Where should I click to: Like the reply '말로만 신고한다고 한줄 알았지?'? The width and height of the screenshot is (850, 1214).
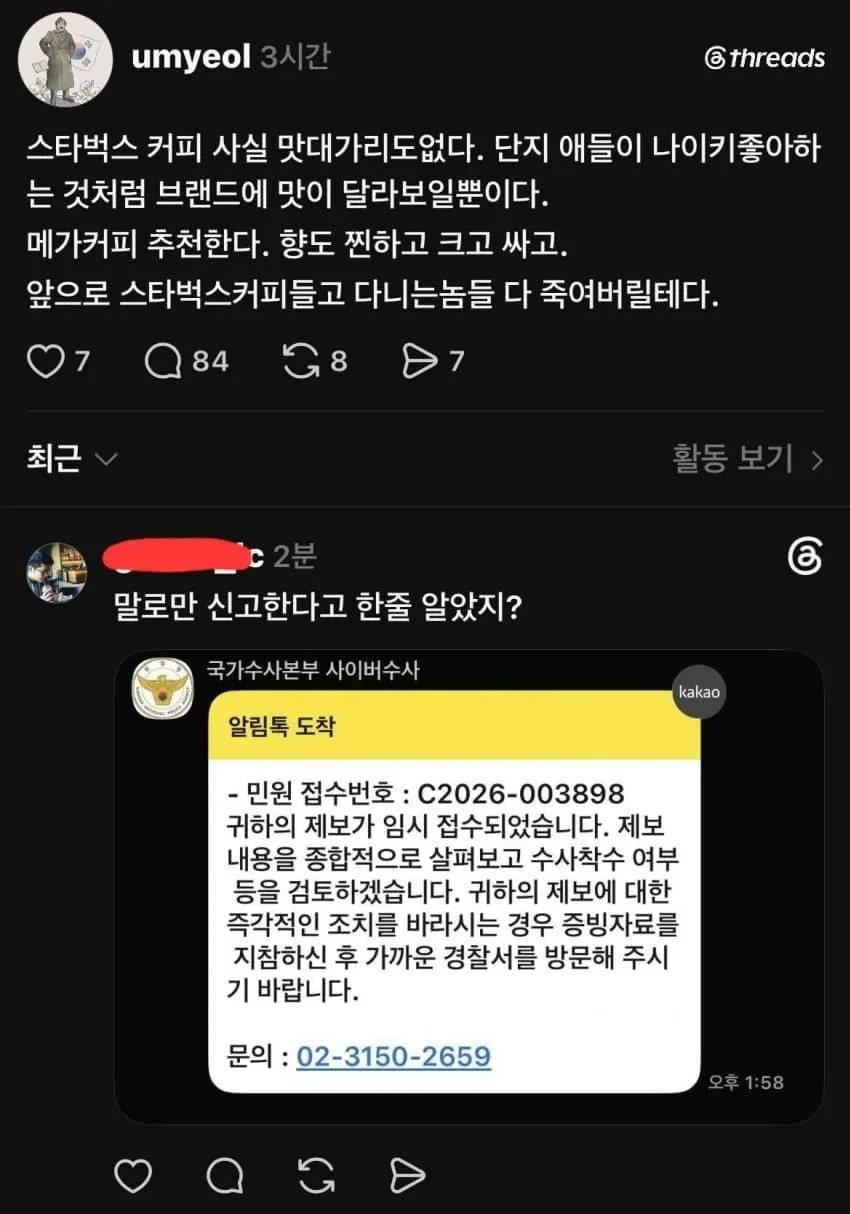(x=133, y=1175)
